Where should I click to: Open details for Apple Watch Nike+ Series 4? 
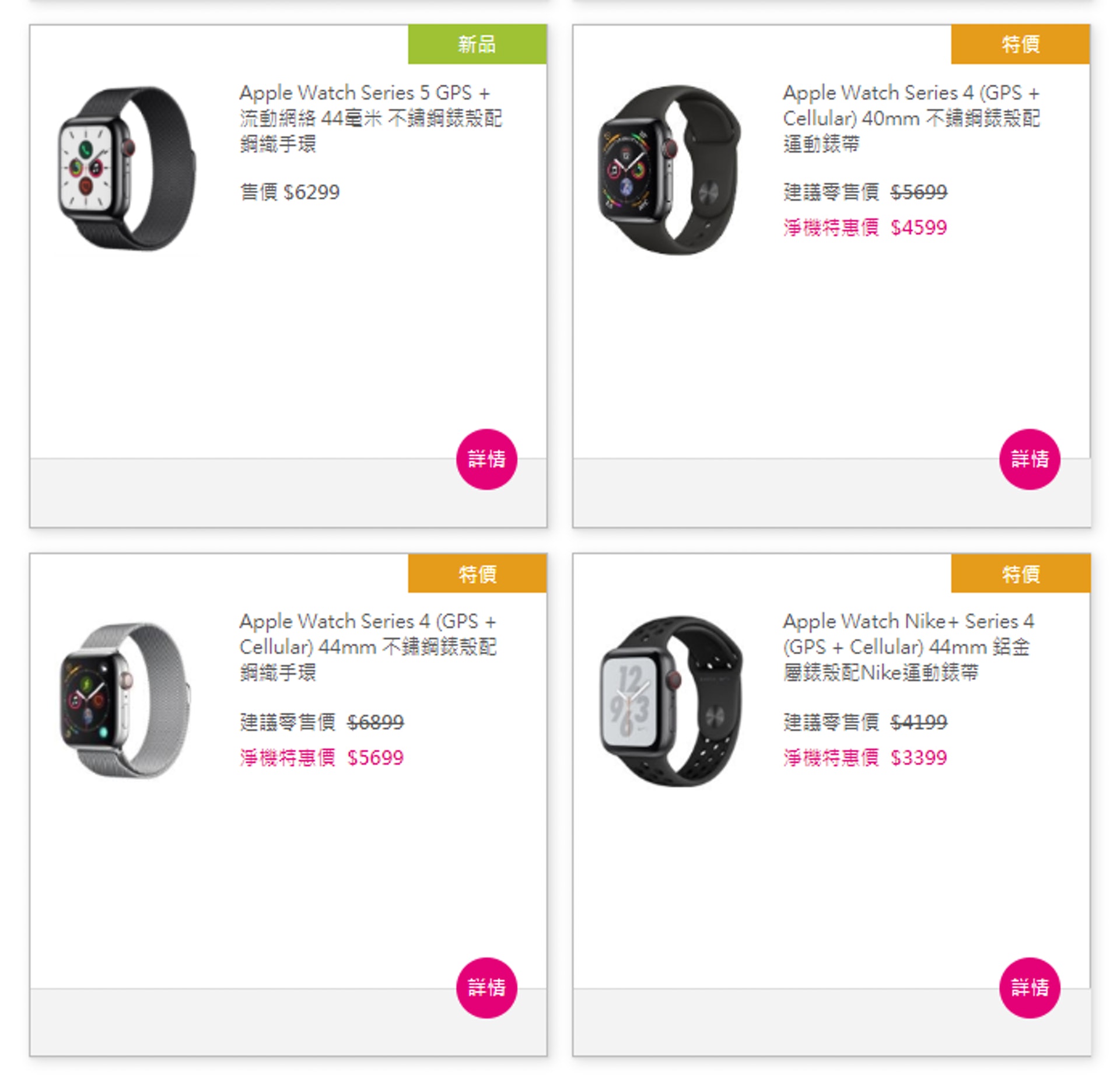tap(1029, 987)
